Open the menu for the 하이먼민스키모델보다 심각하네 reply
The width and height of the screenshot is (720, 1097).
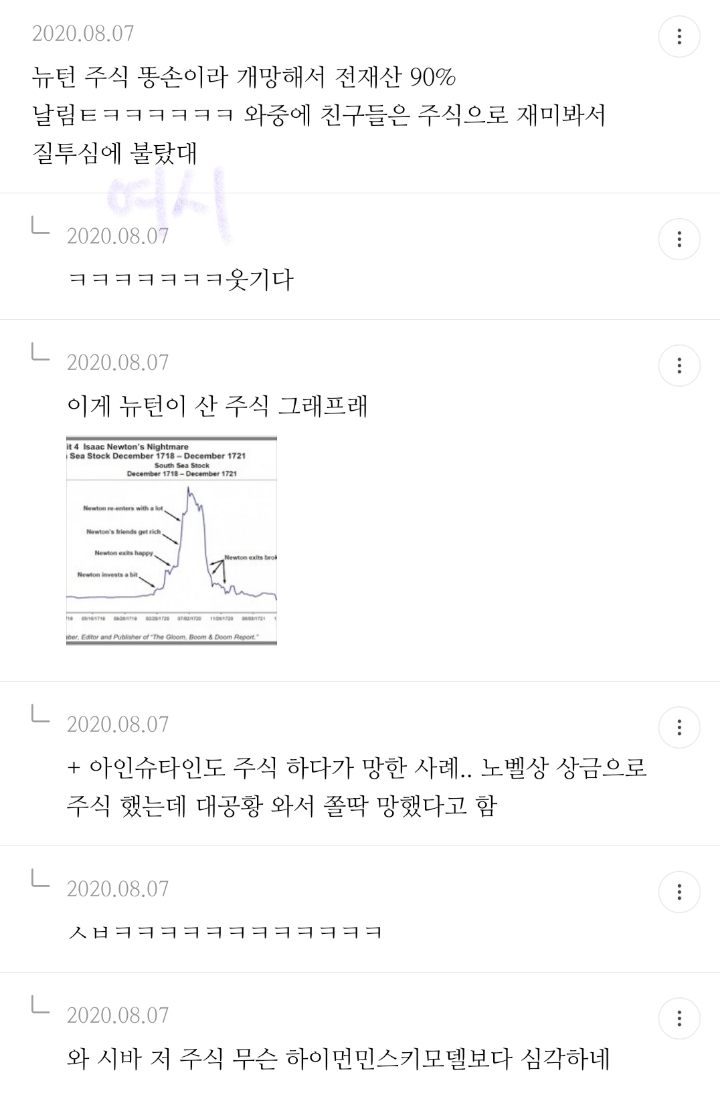680,1018
